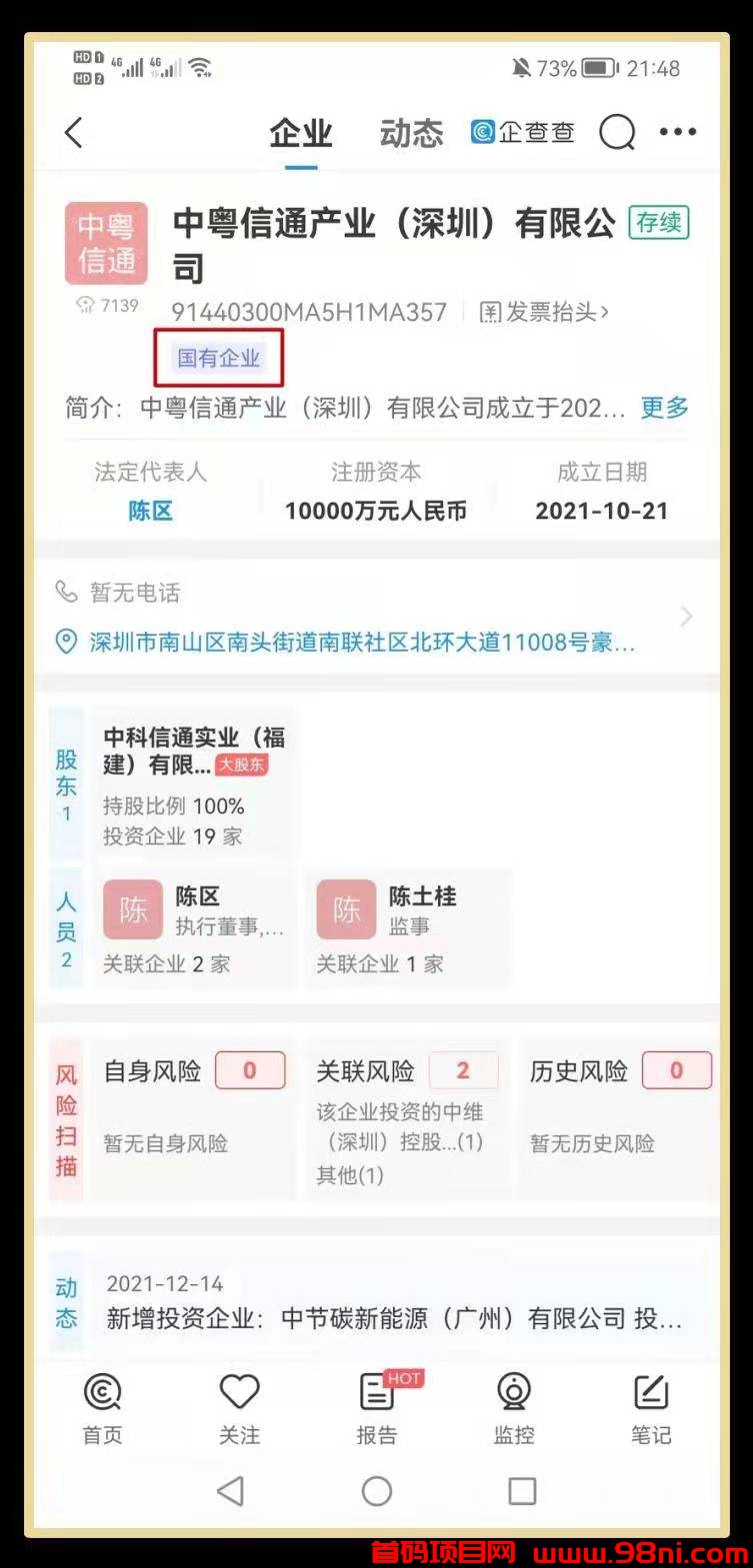Follow the company via 关注
The image size is (753, 1568).
coord(239,1409)
